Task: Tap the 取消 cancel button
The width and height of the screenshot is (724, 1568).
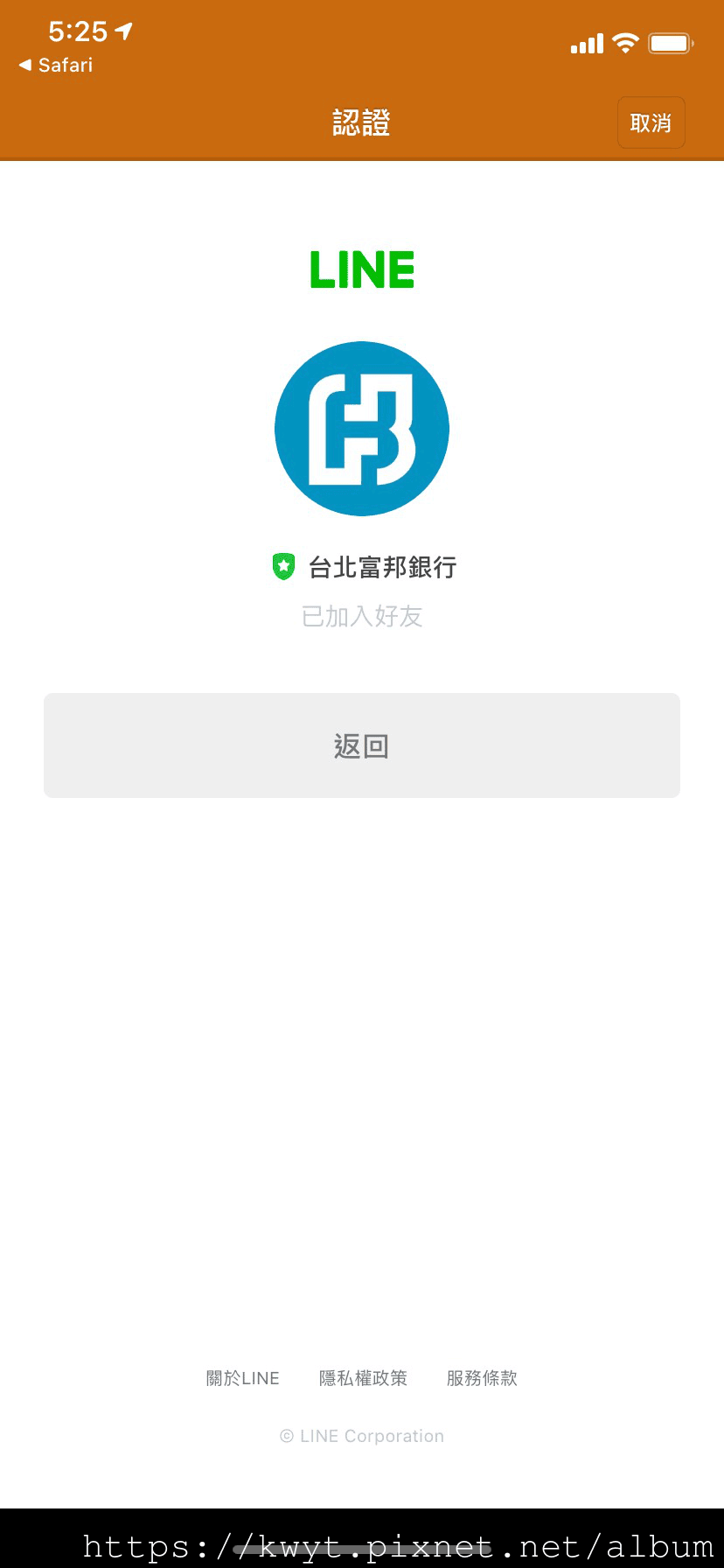Action: [651, 123]
